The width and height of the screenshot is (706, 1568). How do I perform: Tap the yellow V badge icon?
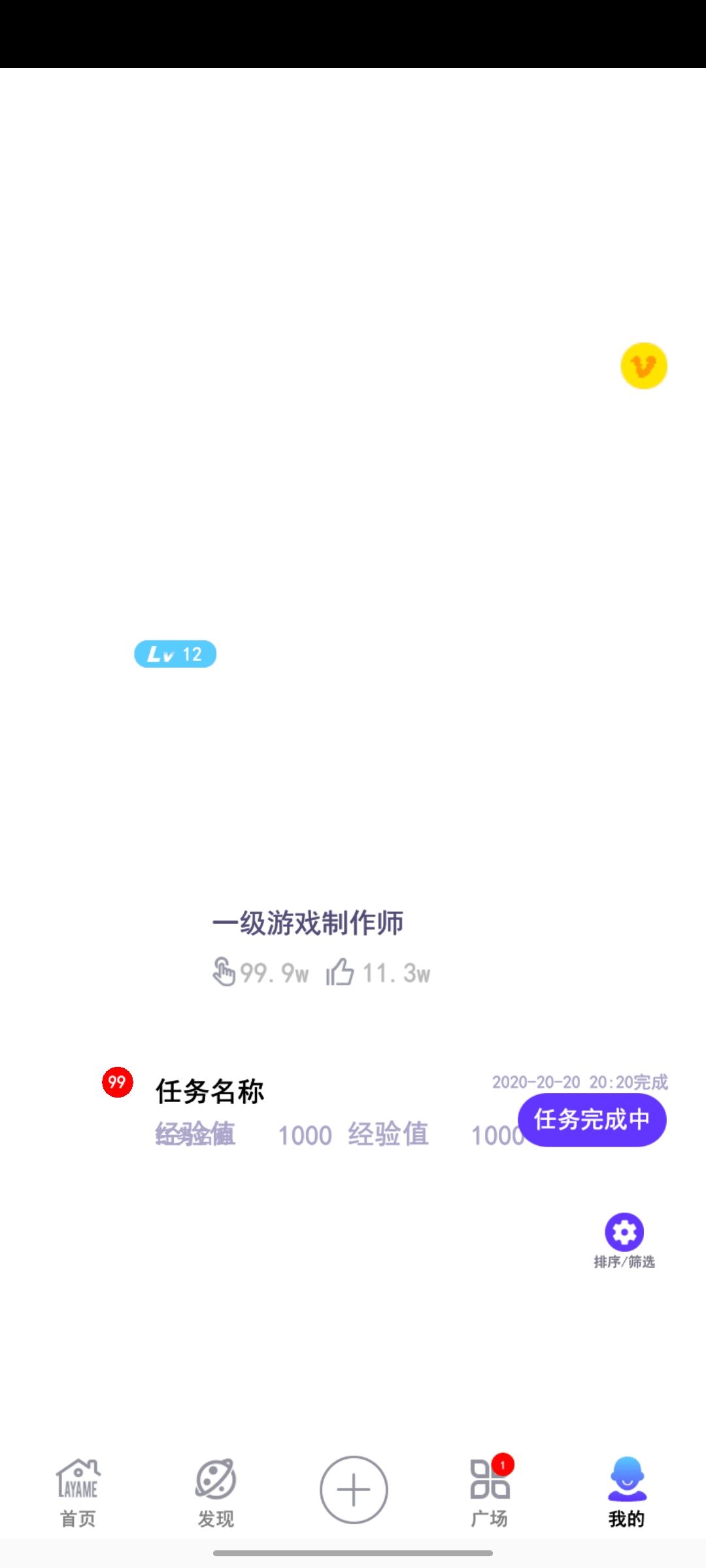coord(644,366)
